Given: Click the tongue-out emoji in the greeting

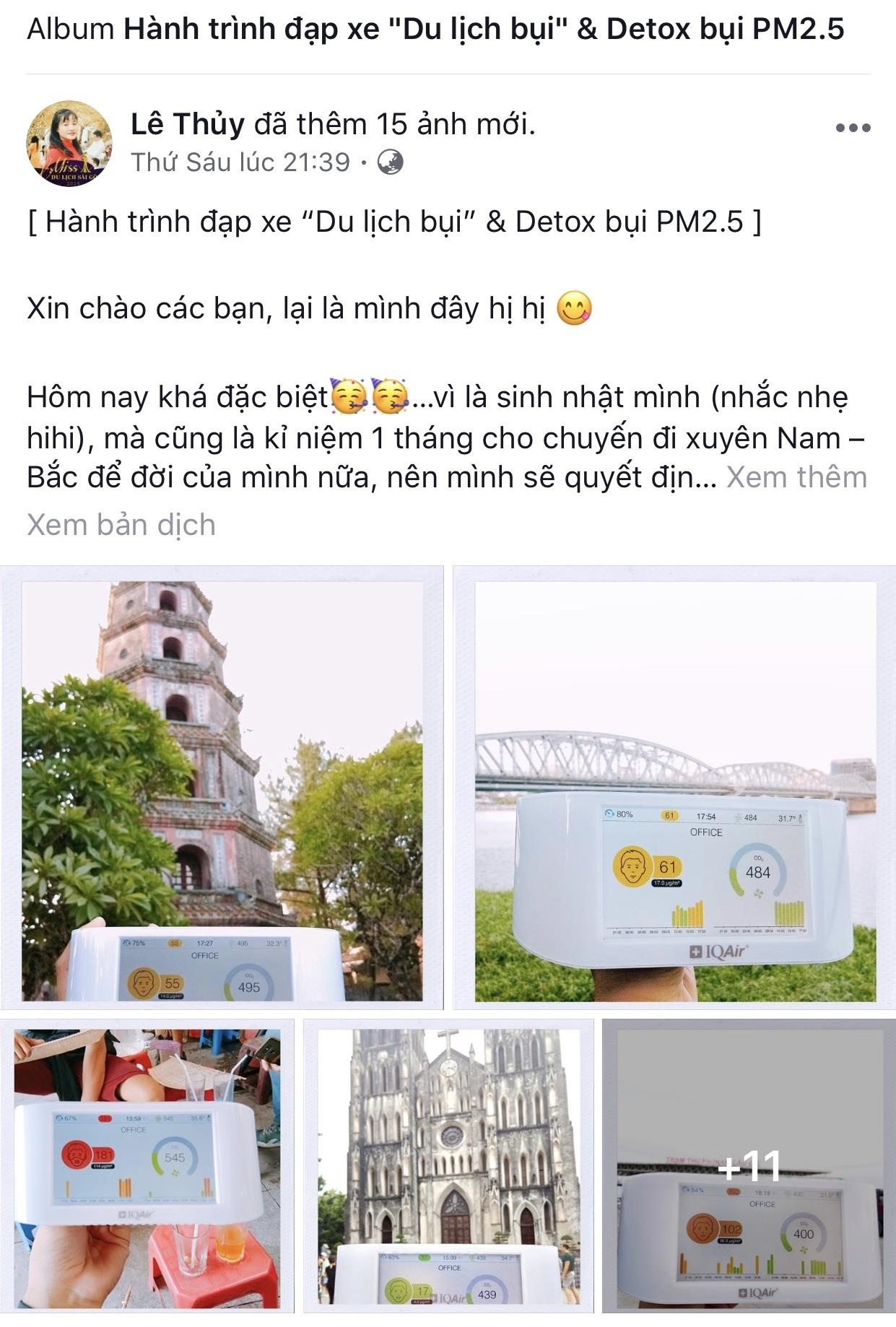Looking at the screenshot, I should pyautogui.click(x=574, y=310).
